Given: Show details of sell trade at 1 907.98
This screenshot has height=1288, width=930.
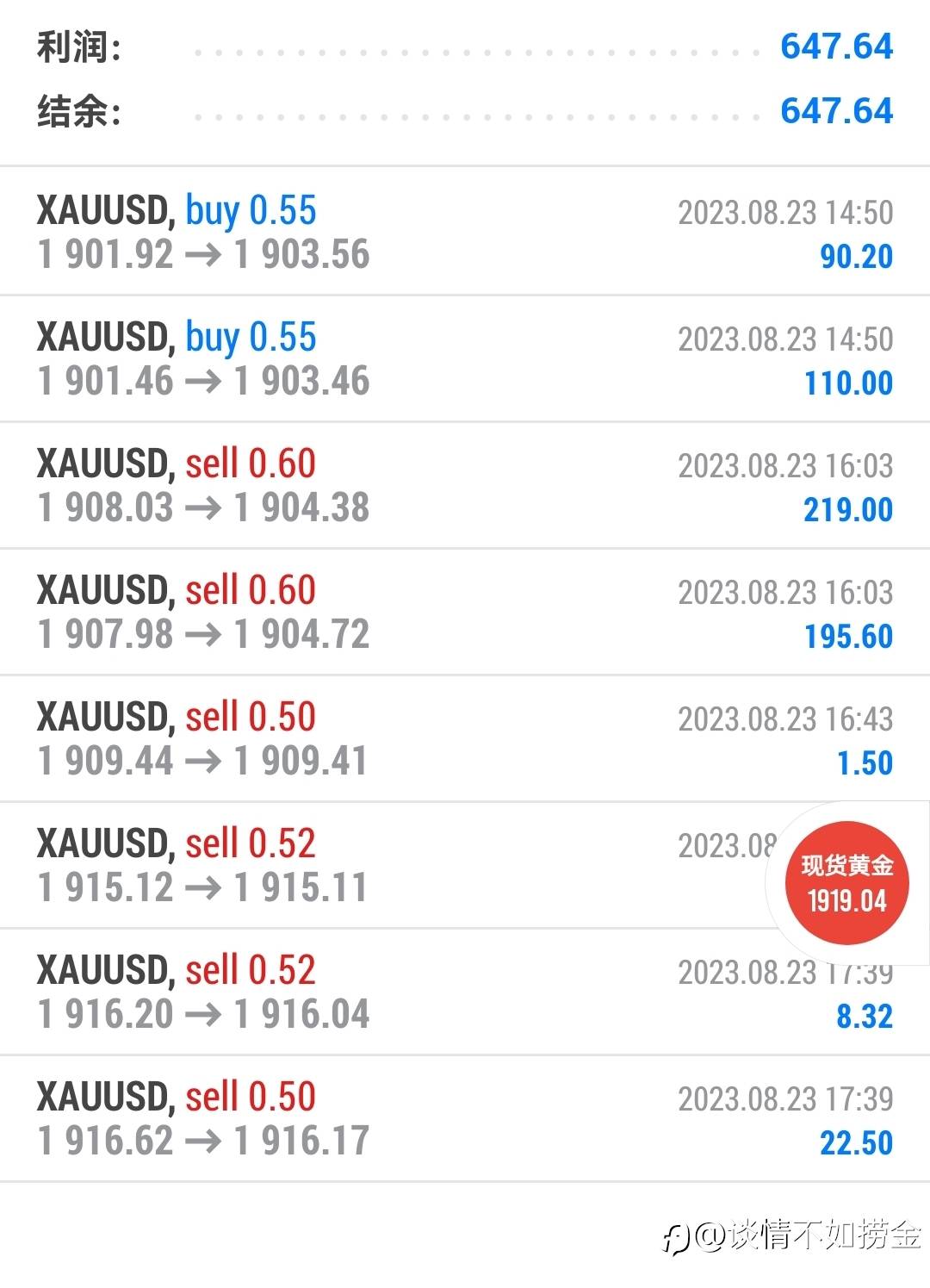Looking at the screenshot, I should pyautogui.click(x=465, y=612).
